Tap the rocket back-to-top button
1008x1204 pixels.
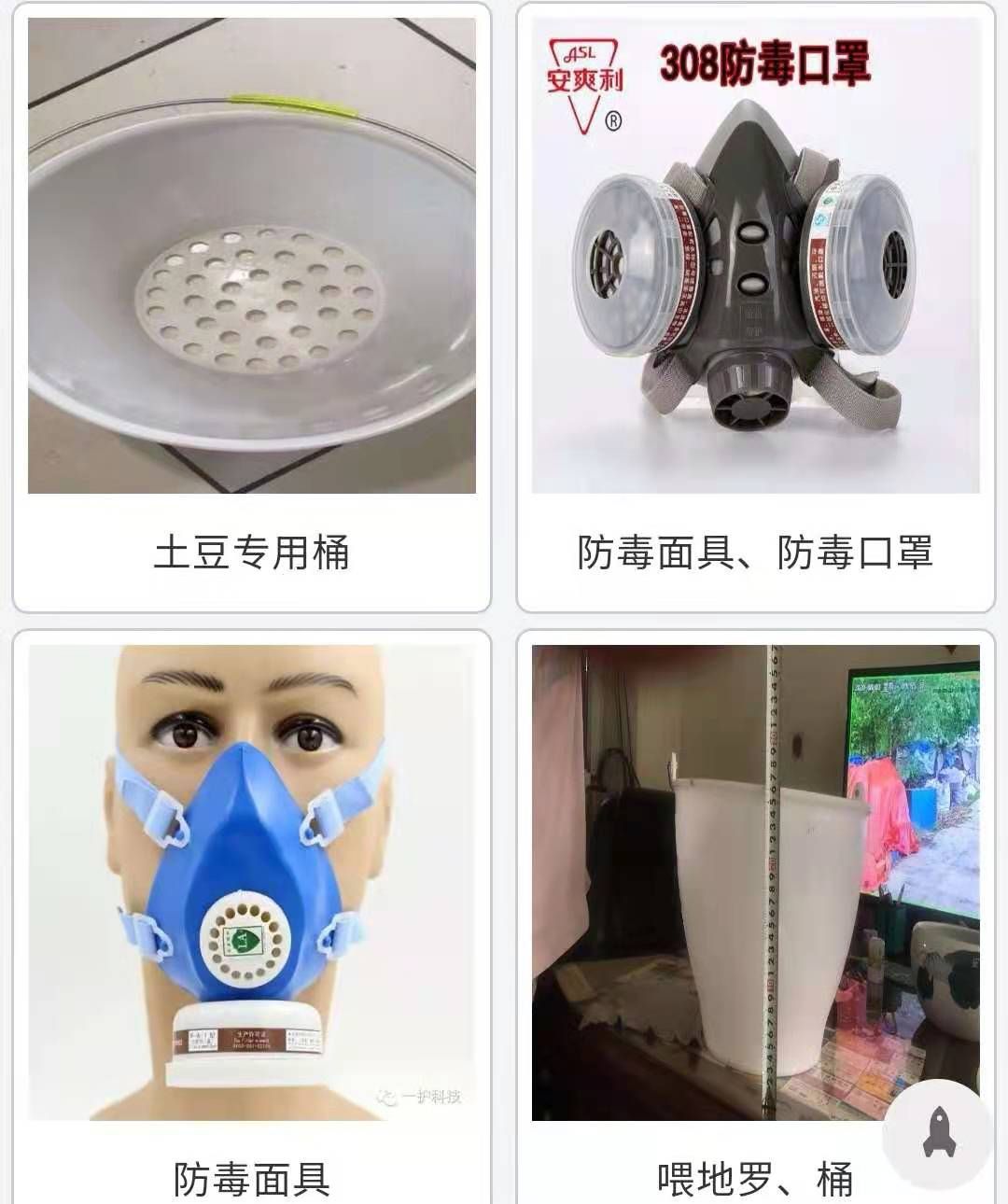[x=939, y=1134]
